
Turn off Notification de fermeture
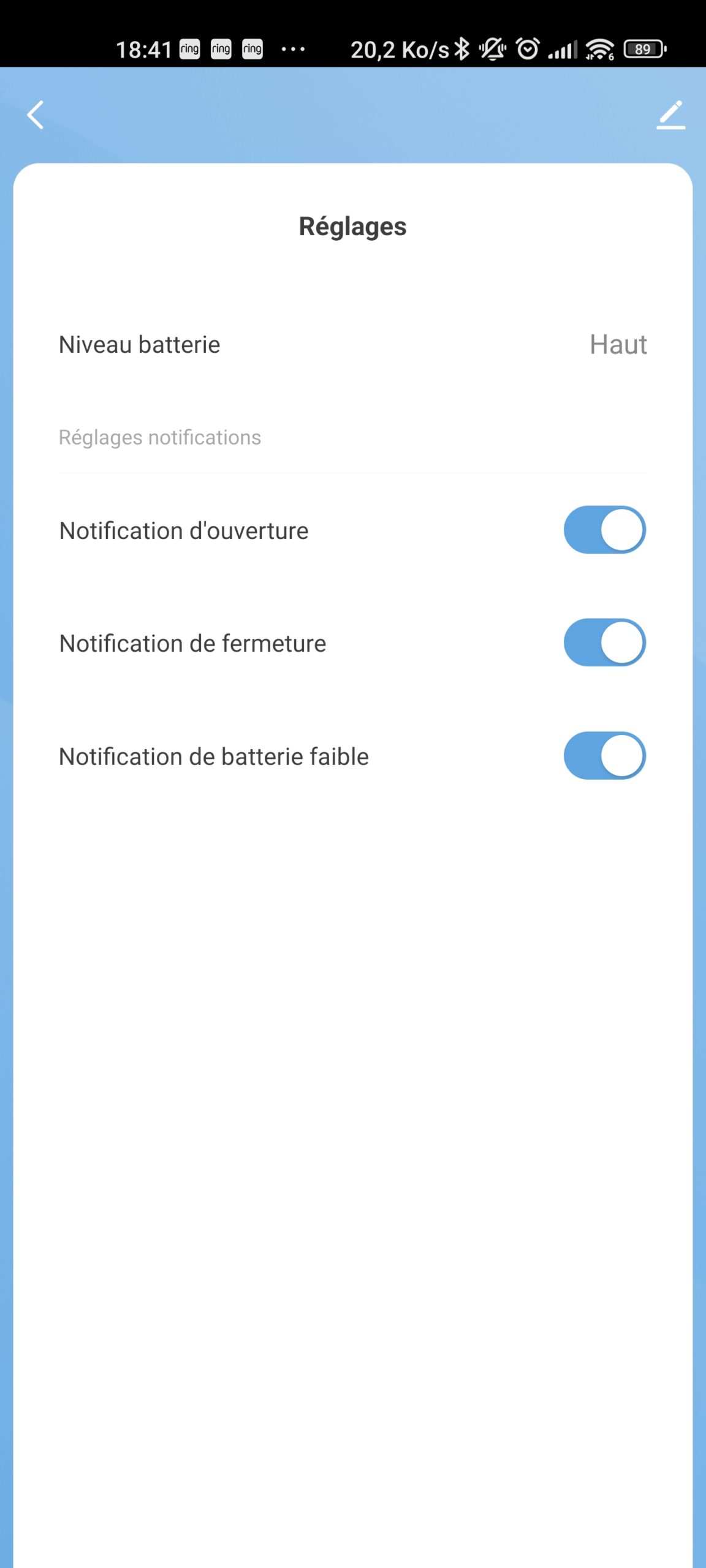(x=604, y=643)
